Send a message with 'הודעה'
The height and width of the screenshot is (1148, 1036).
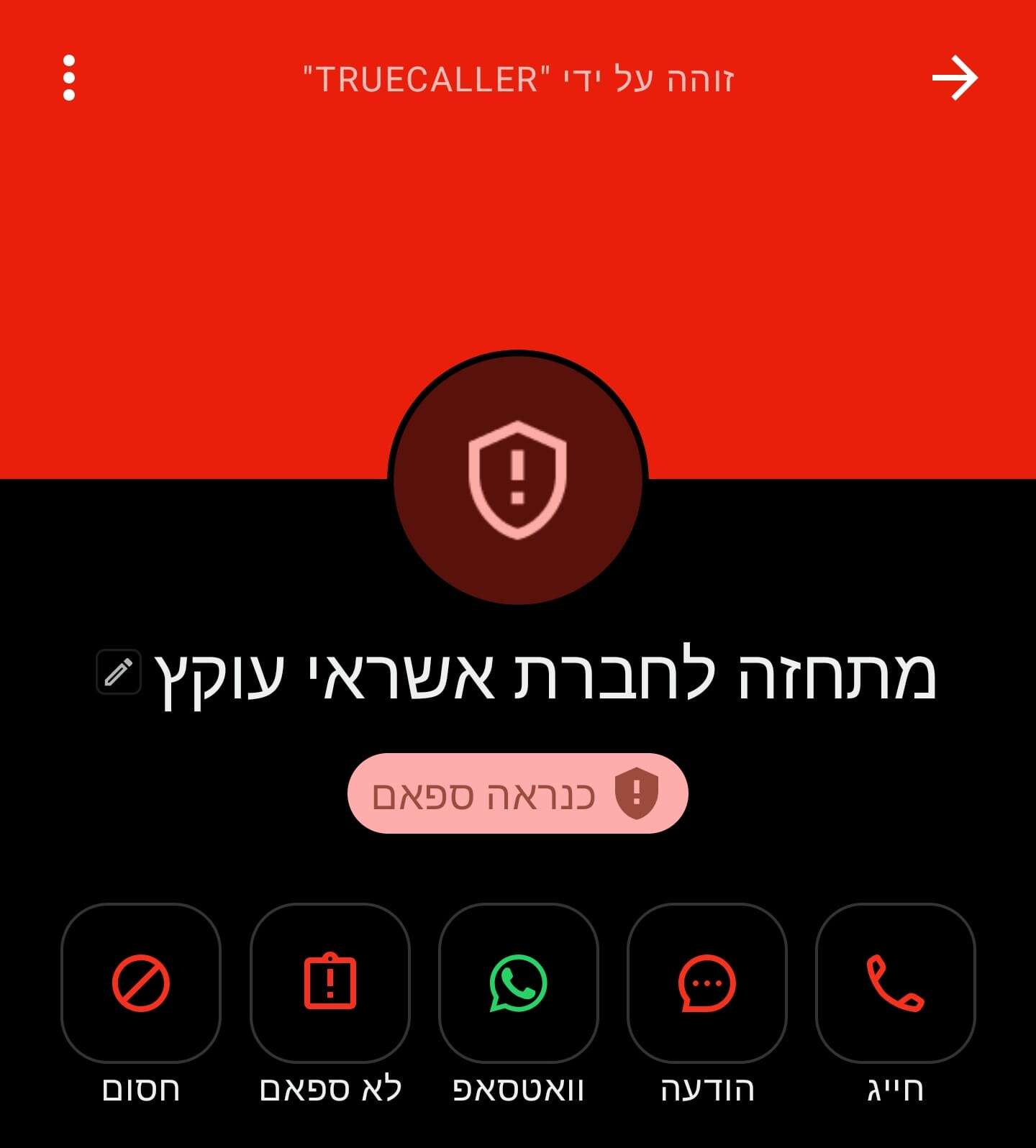click(707, 983)
